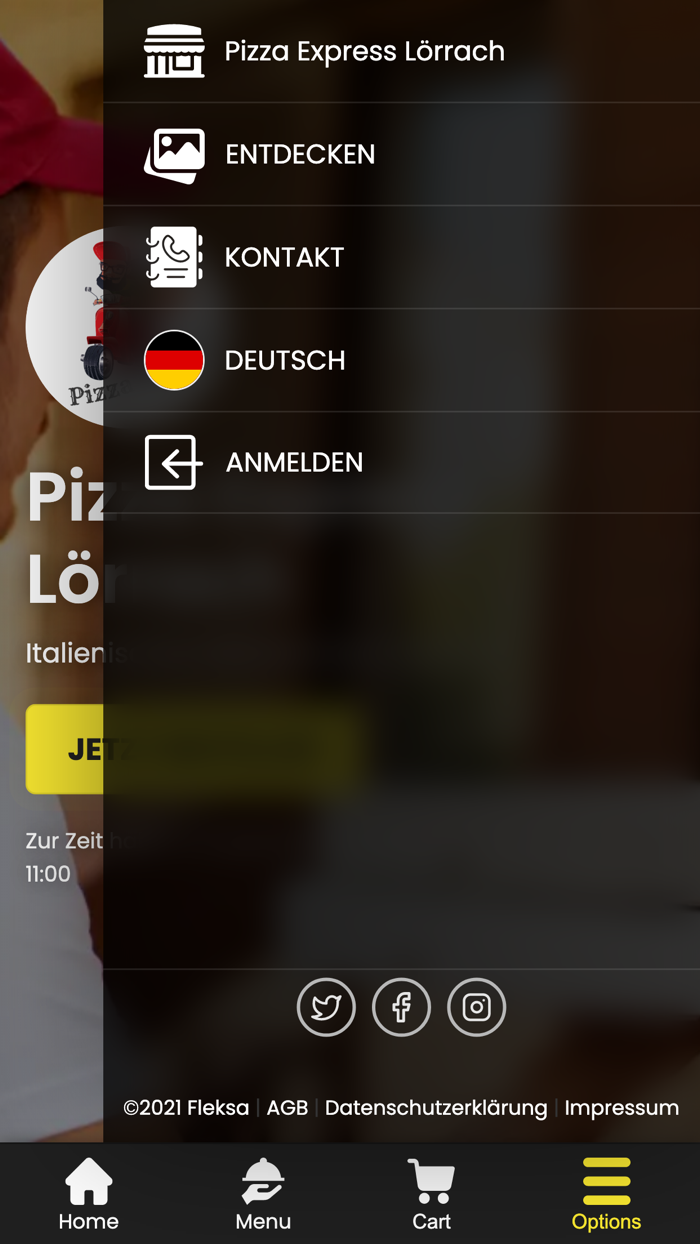Open the KONTAKT page

(401, 257)
